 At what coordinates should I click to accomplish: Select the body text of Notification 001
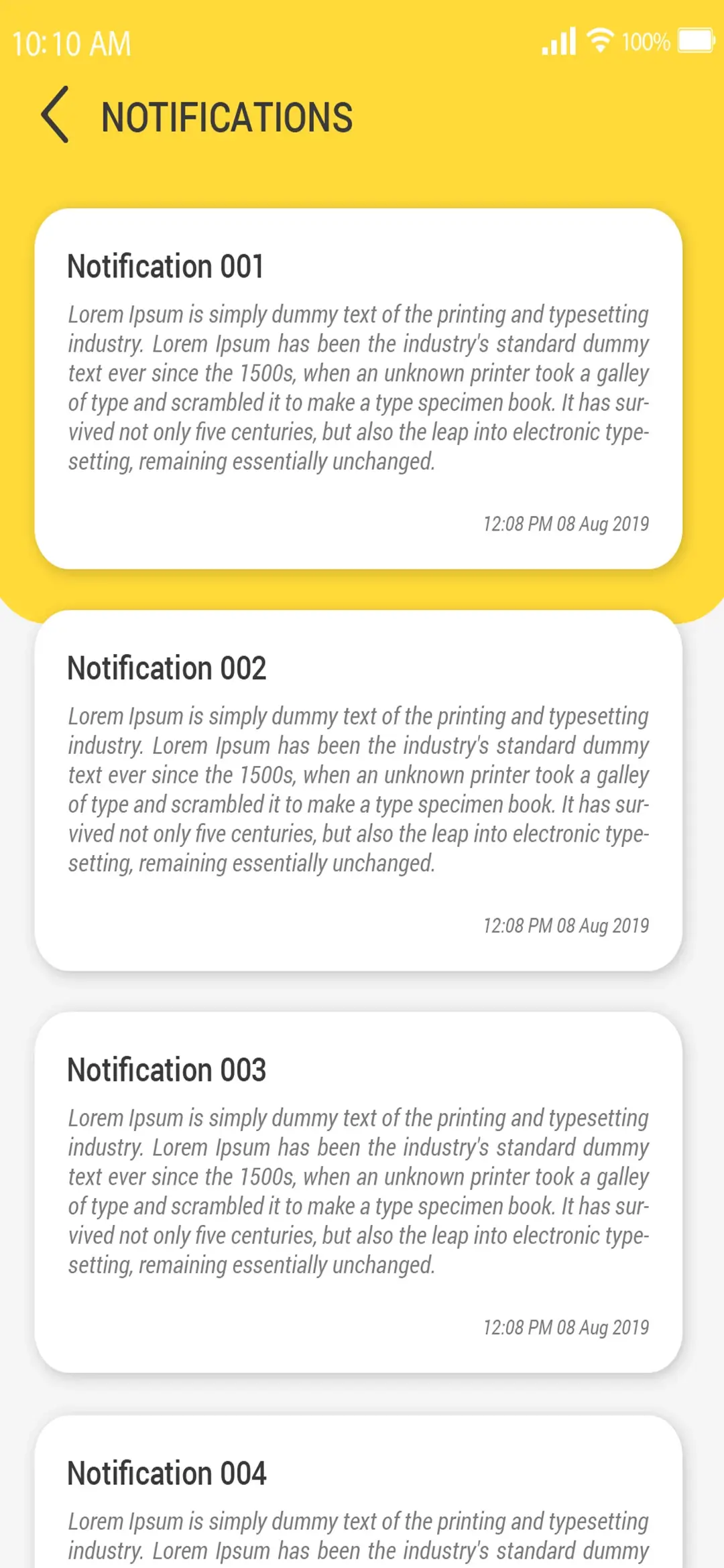358,387
